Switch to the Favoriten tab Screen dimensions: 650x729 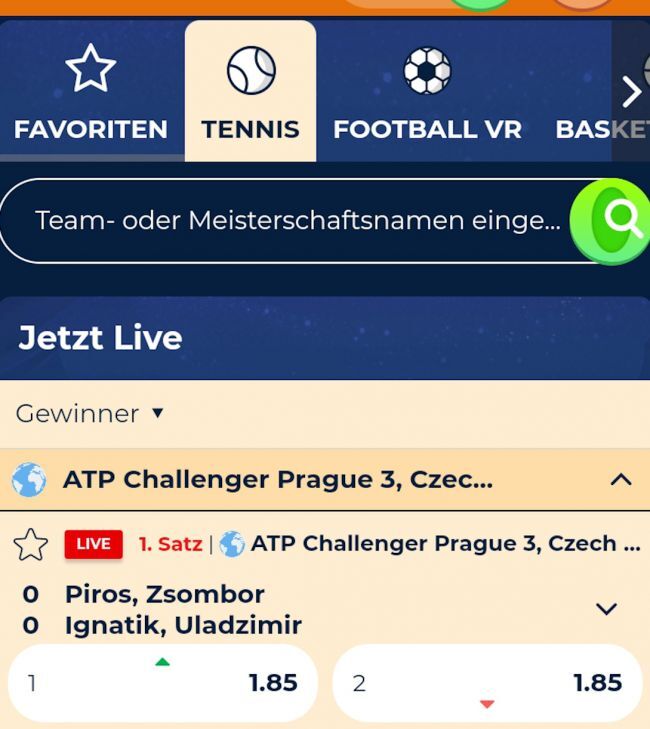(90, 92)
